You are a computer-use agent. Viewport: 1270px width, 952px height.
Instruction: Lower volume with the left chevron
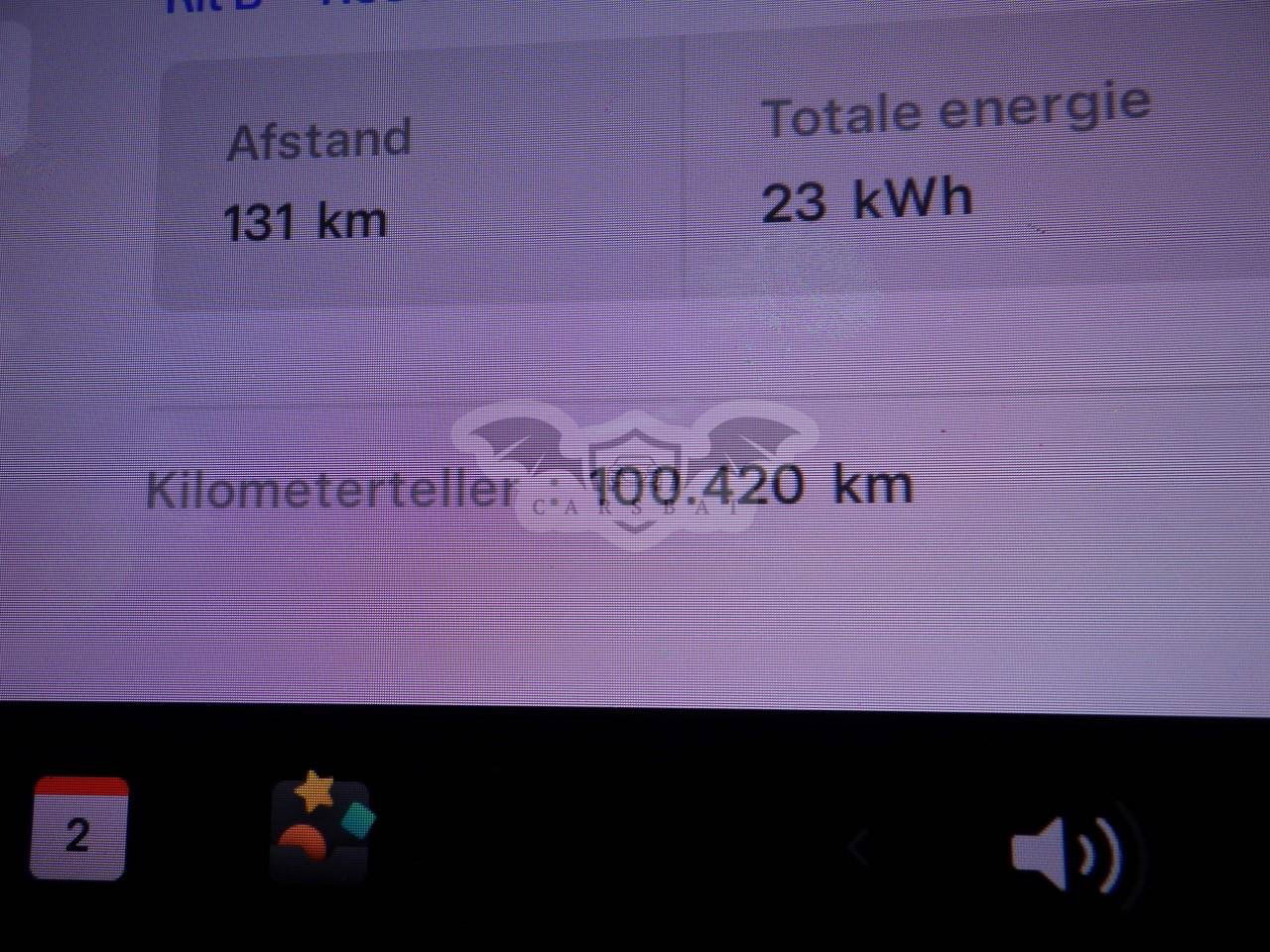[x=859, y=849]
